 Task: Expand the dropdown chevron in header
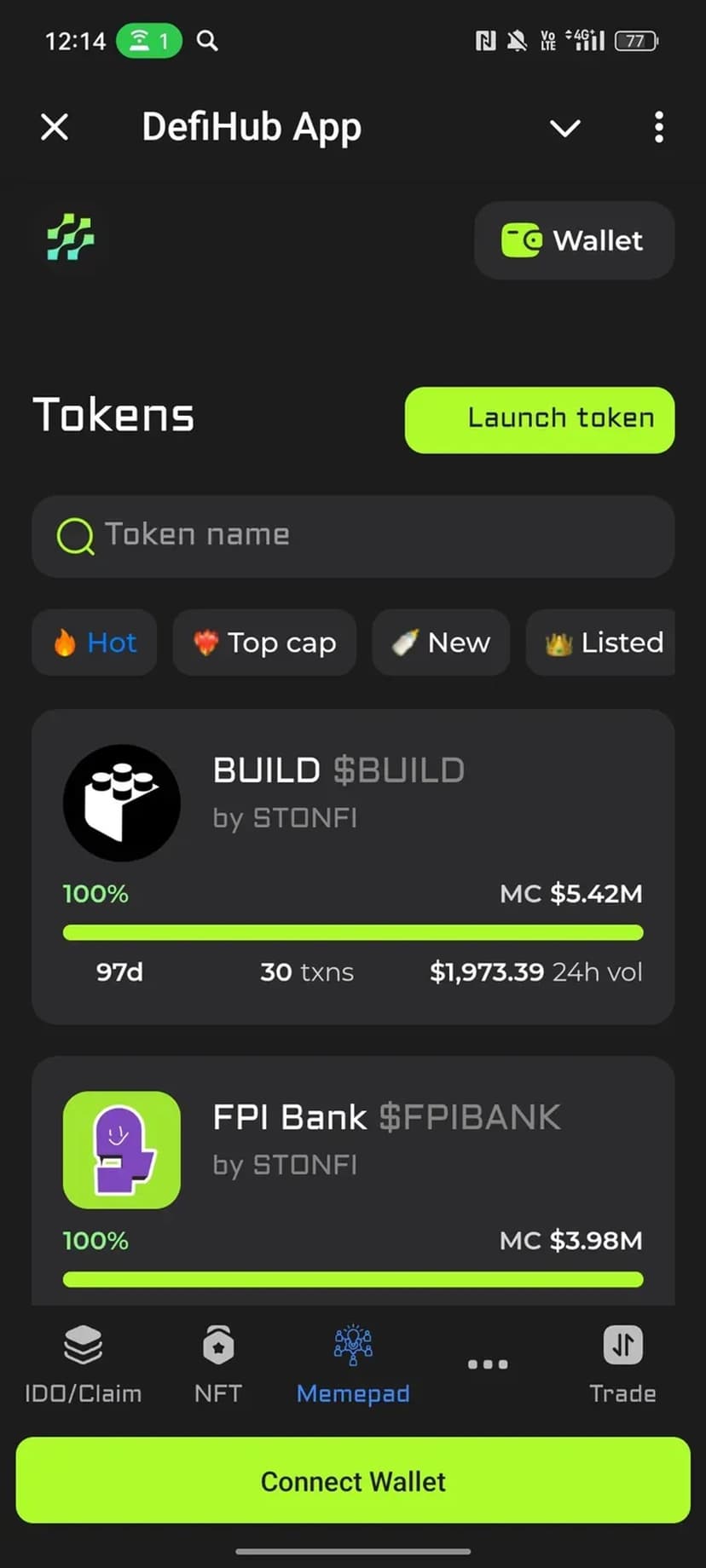click(x=564, y=128)
